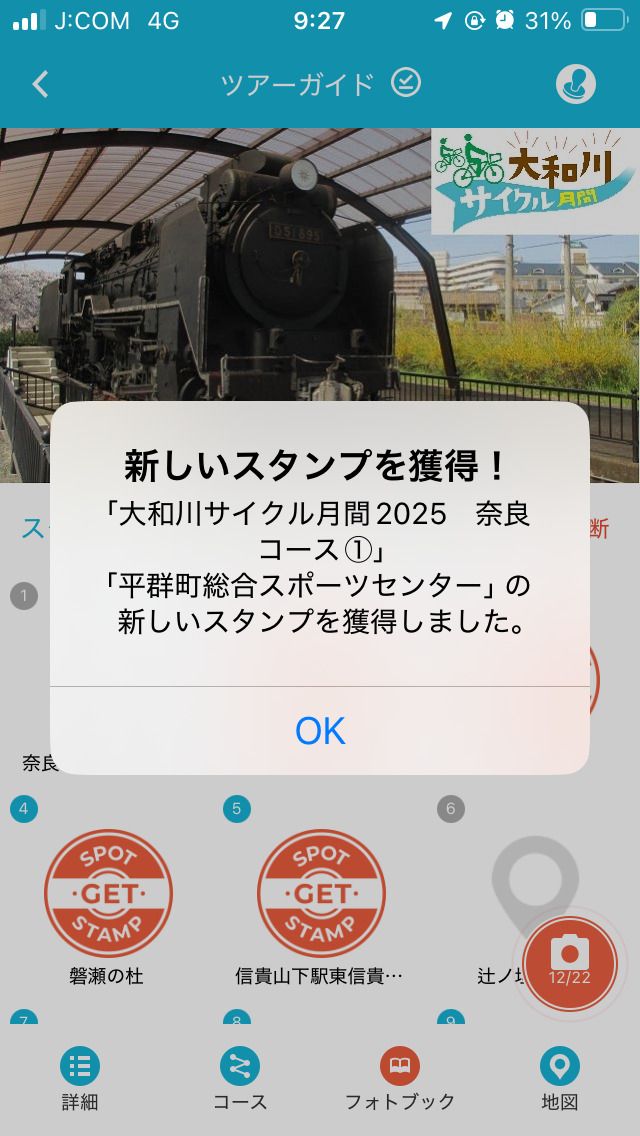Tap OK to dismiss the stamp dialog

click(320, 731)
